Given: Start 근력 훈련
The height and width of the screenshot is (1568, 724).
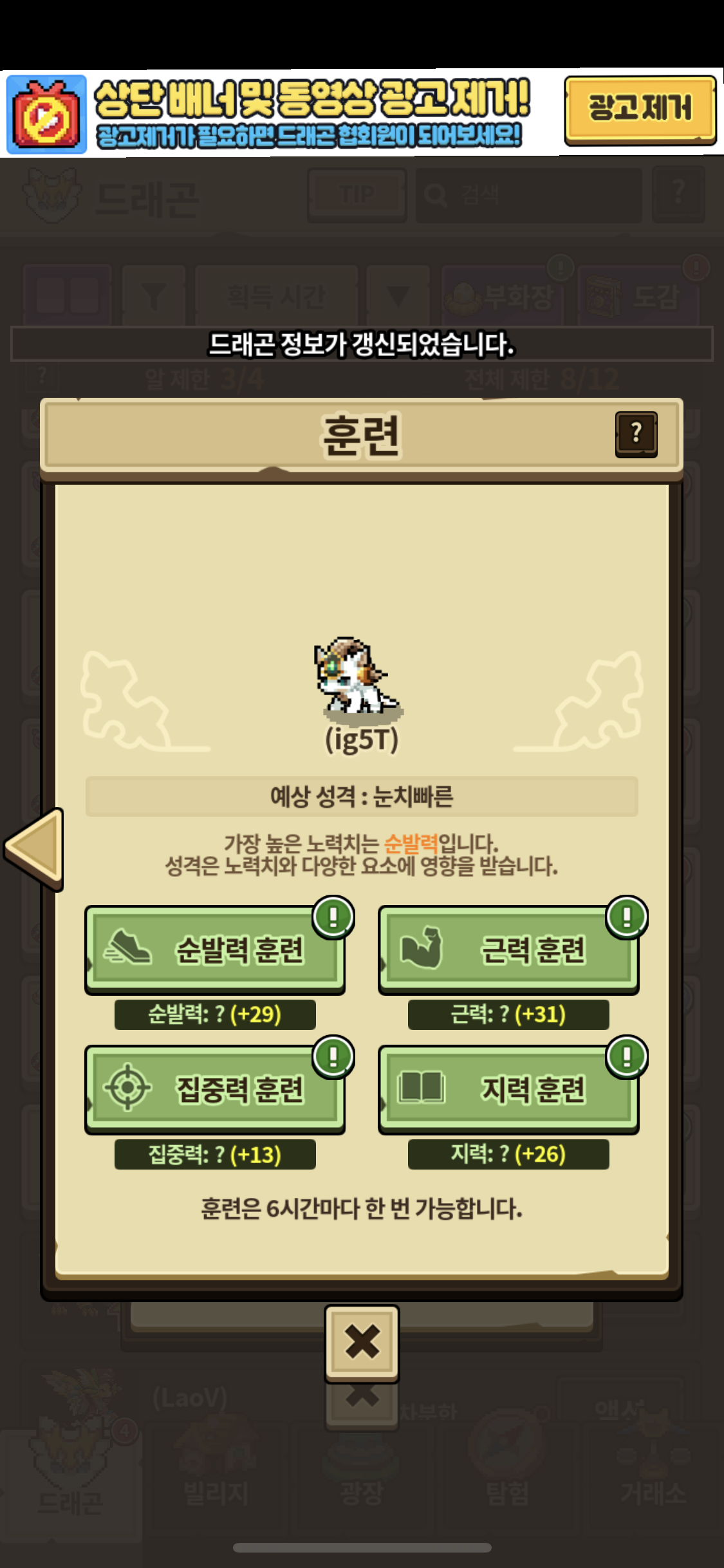Looking at the screenshot, I should pyautogui.click(x=508, y=949).
